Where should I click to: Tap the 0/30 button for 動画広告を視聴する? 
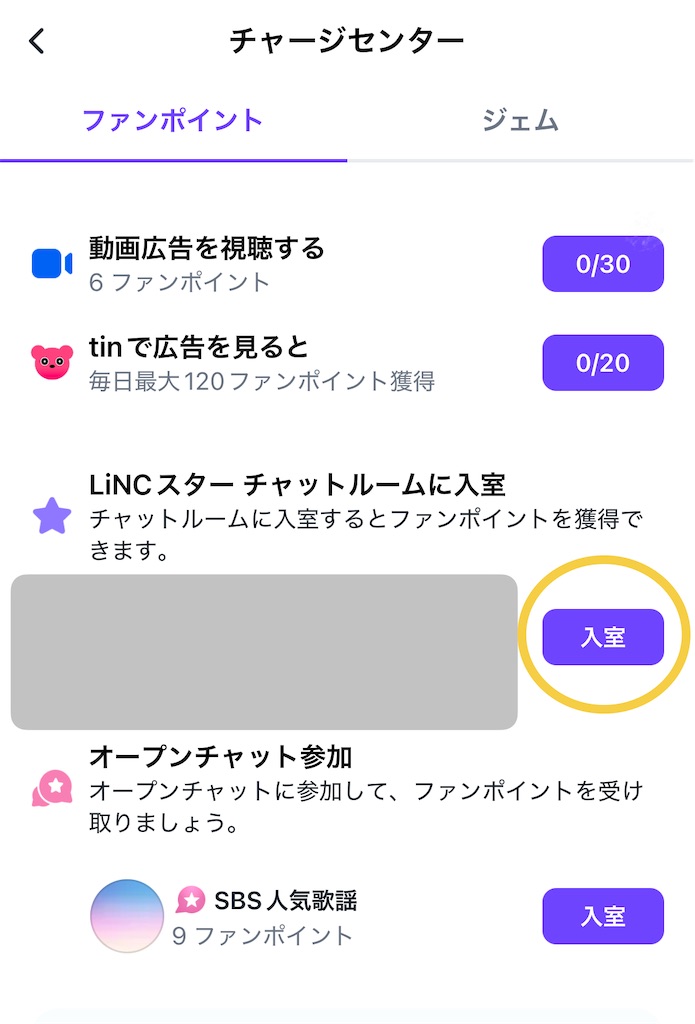click(603, 264)
